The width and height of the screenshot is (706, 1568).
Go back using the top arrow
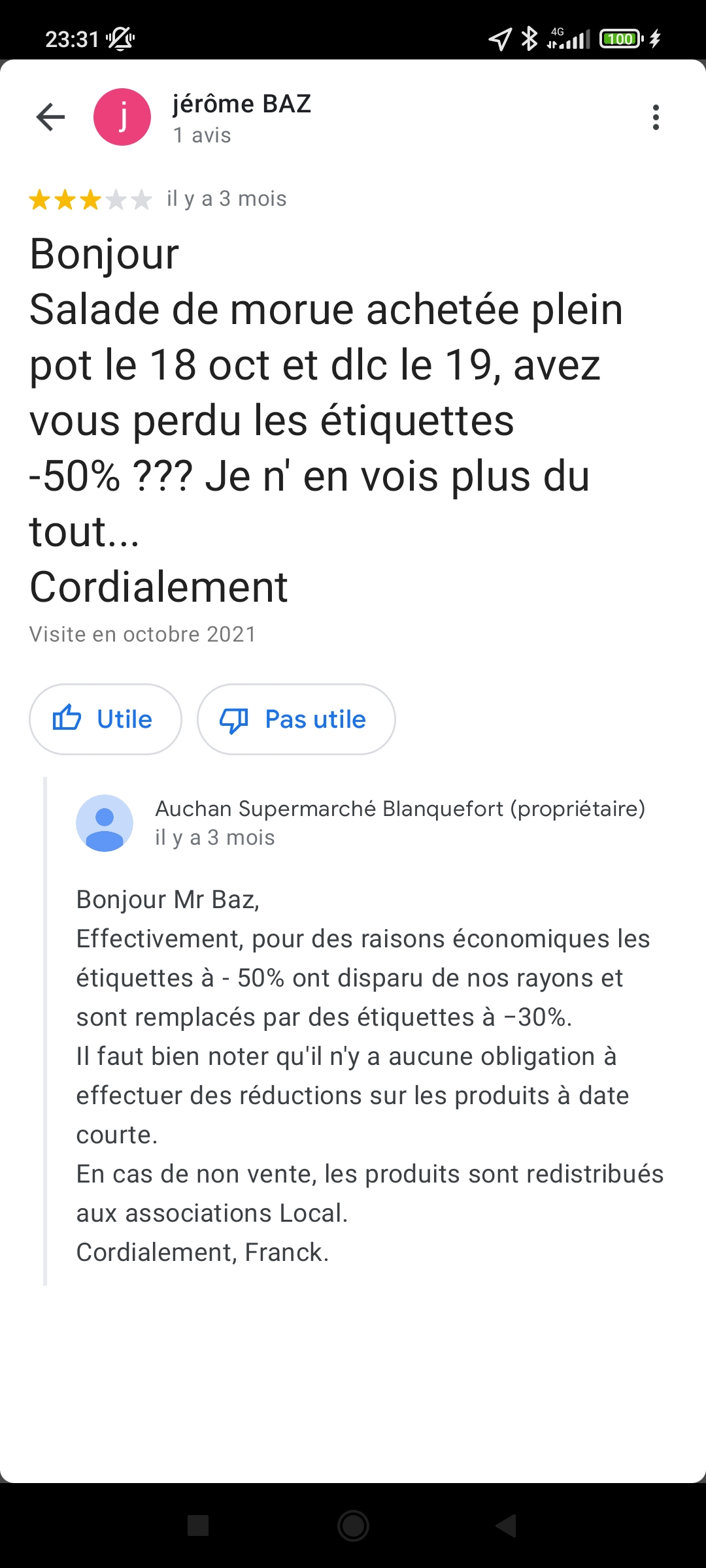coord(50,118)
